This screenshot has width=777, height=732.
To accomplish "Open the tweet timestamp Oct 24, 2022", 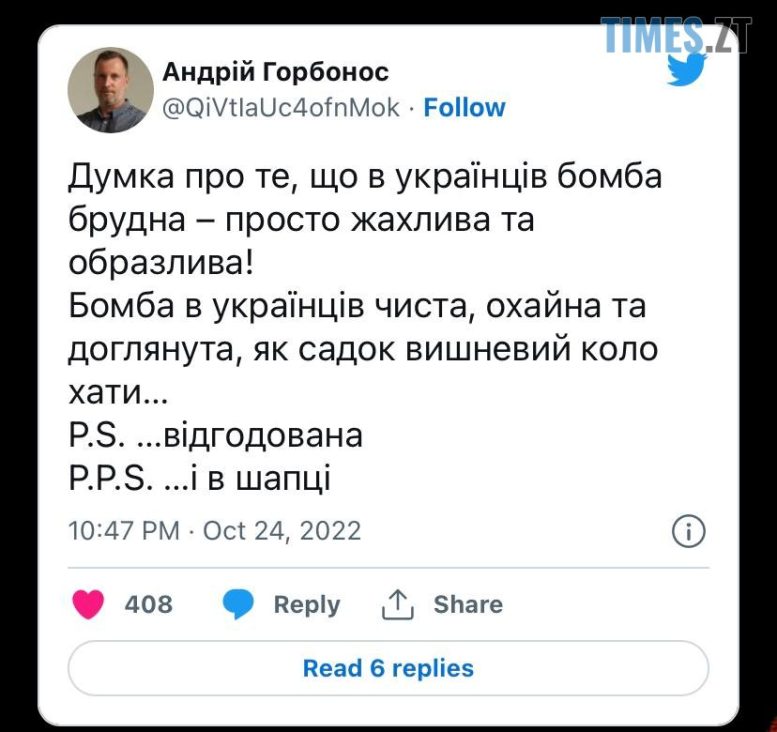I will coord(214,530).
